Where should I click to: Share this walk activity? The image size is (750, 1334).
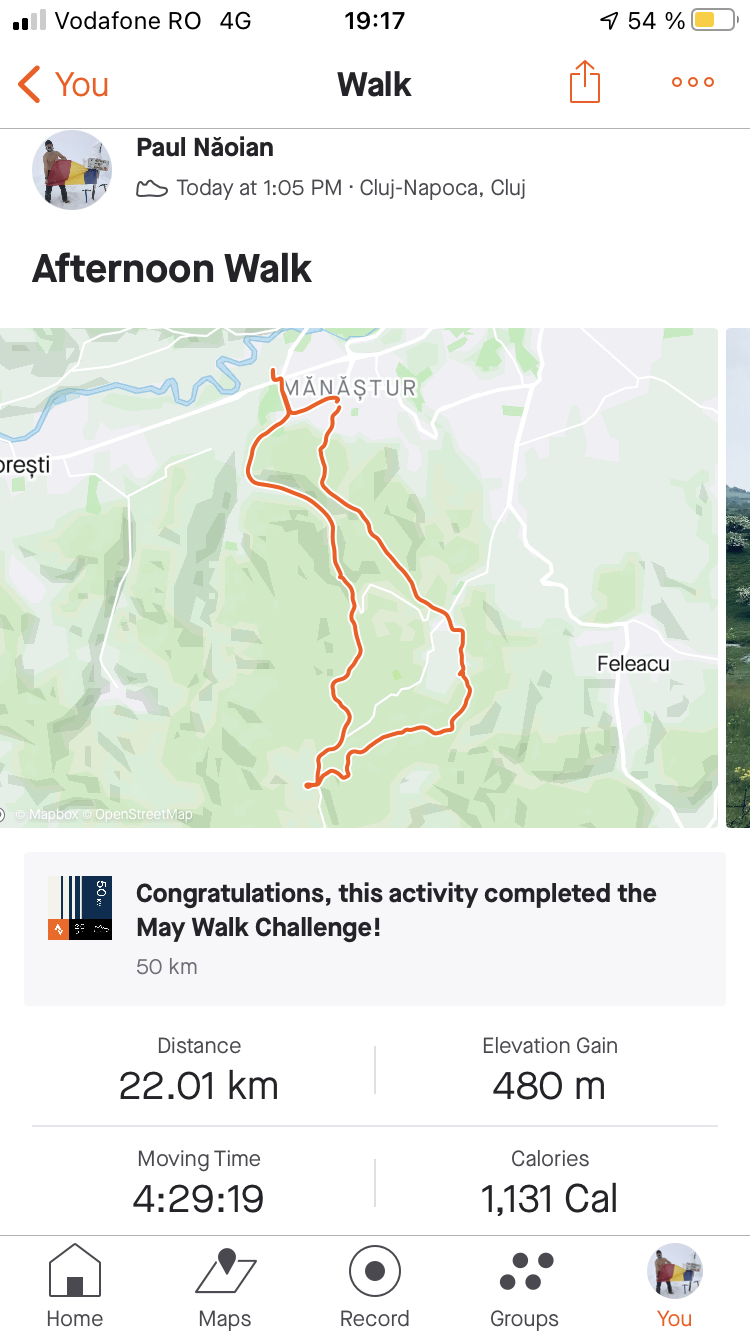click(585, 83)
